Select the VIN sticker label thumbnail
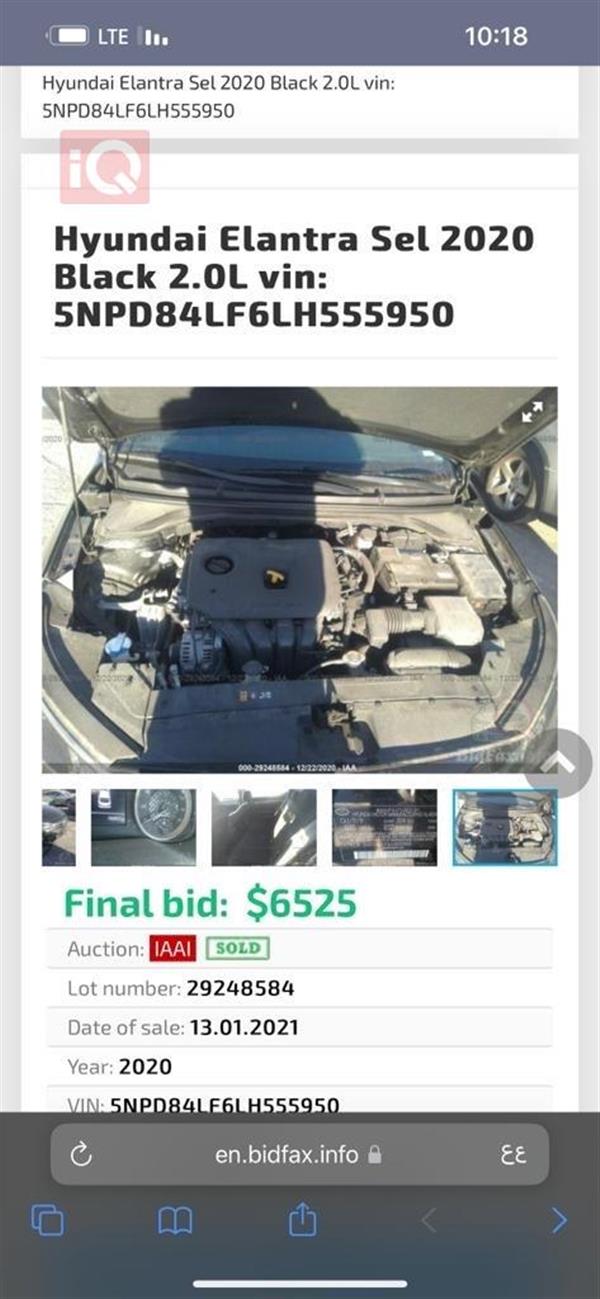The height and width of the screenshot is (1299, 600). [x=384, y=827]
